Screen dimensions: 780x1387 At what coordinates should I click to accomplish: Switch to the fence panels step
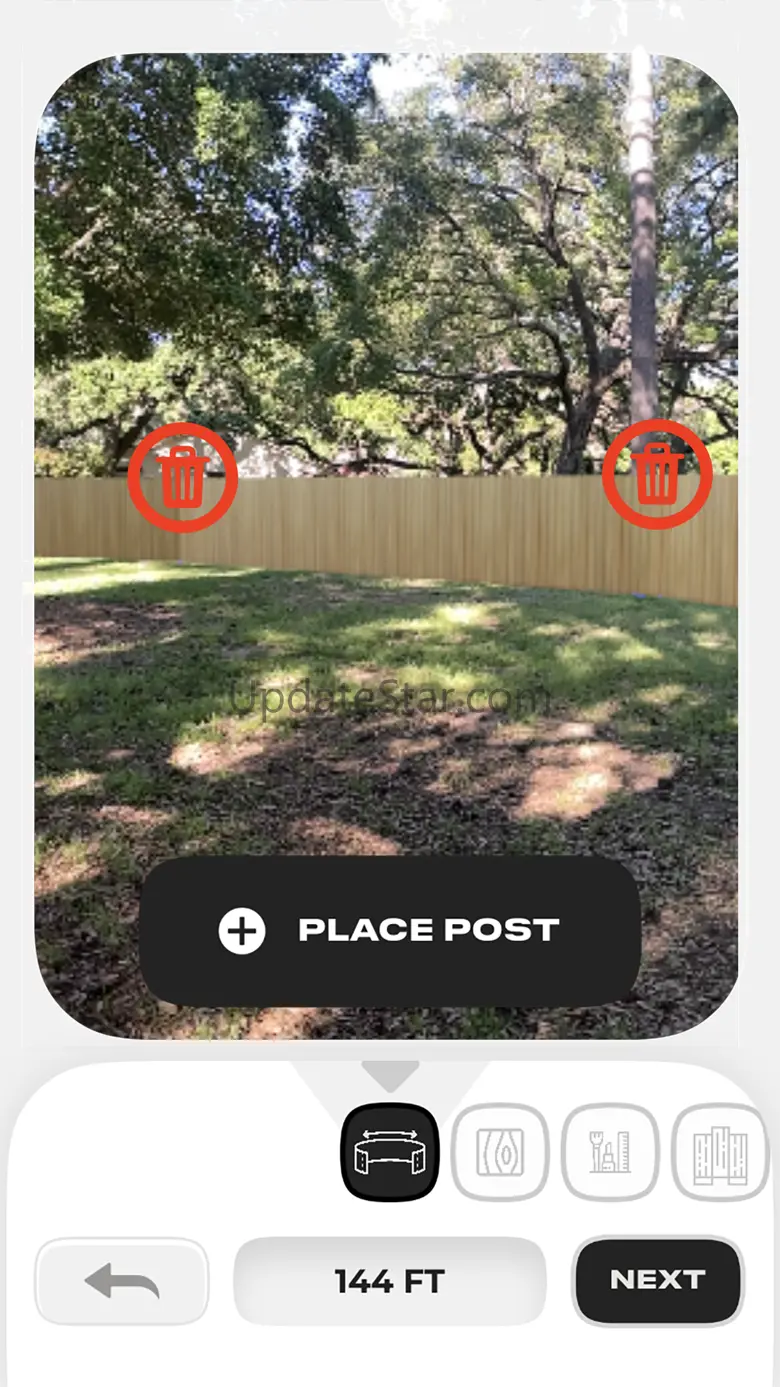(720, 1152)
